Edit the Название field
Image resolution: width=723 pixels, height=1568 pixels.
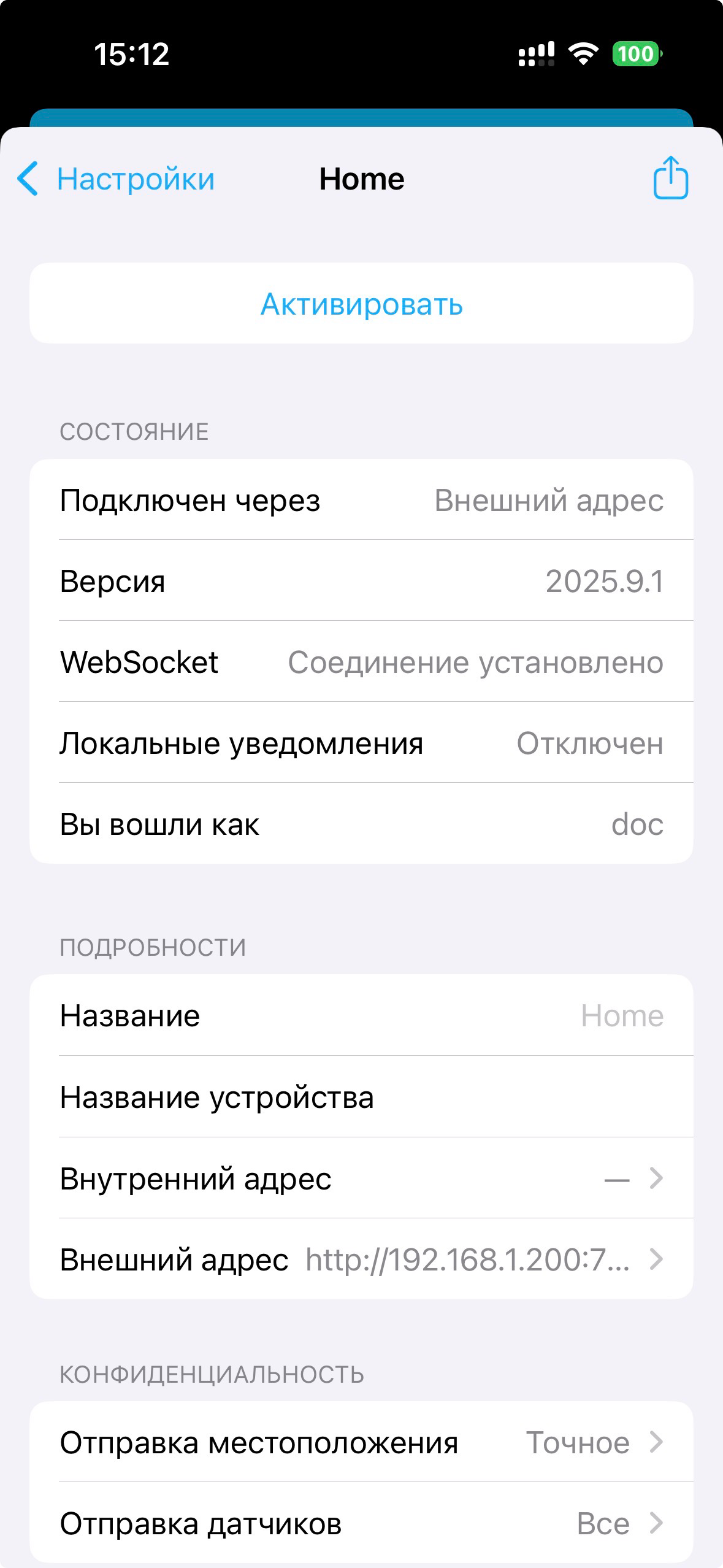click(362, 1015)
